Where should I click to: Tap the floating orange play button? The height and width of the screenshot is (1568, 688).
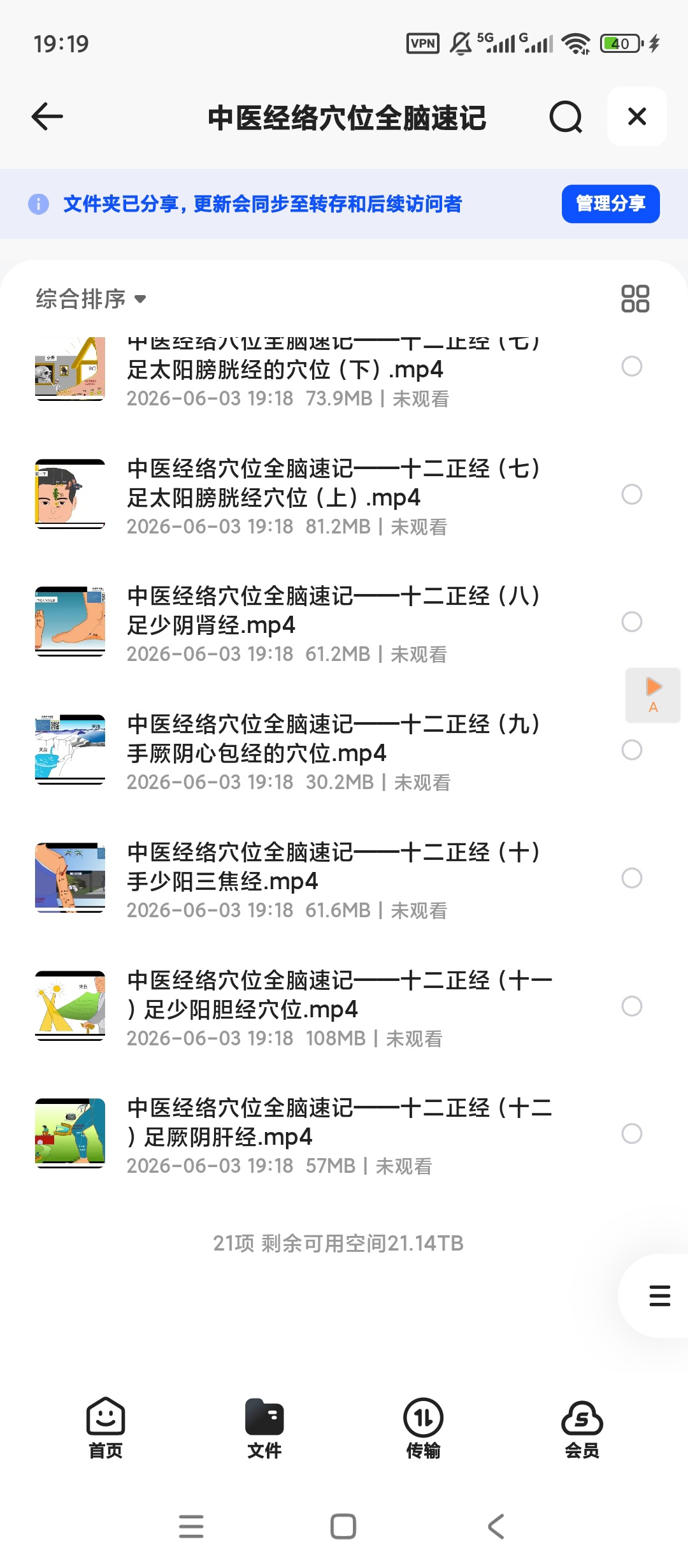(x=653, y=695)
